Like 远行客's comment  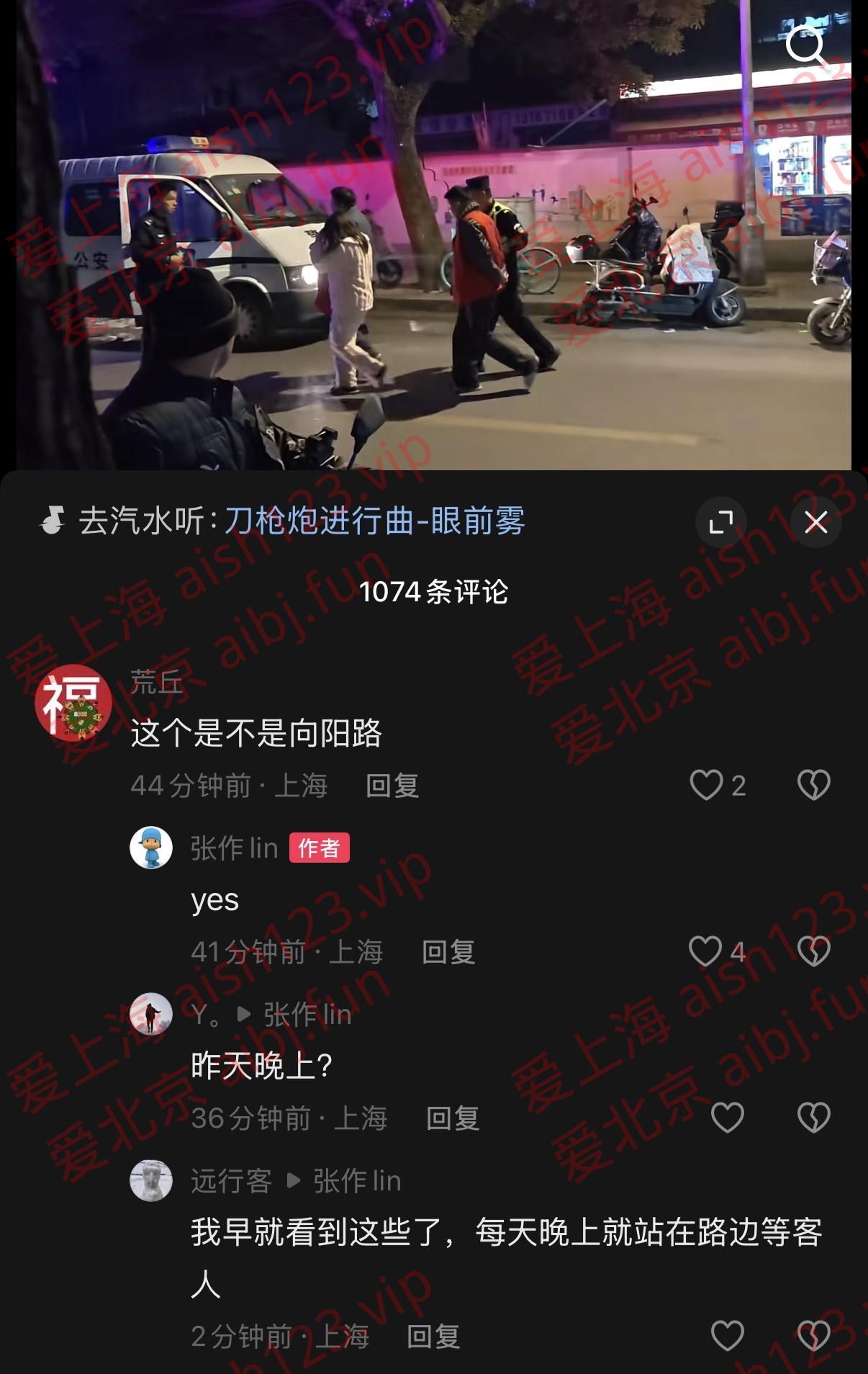[x=727, y=1337]
